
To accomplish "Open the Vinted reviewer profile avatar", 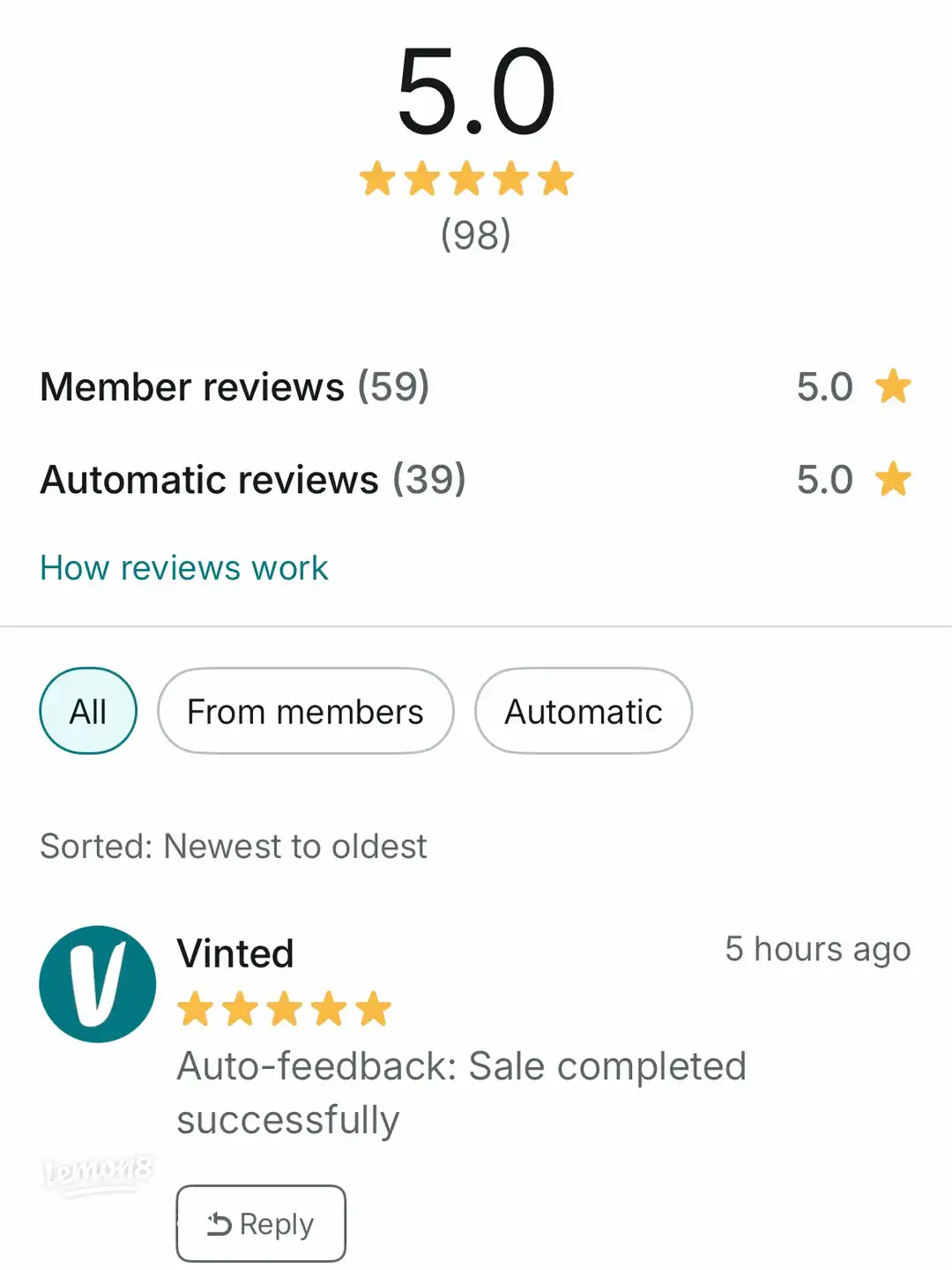I will tap(98, 983).
